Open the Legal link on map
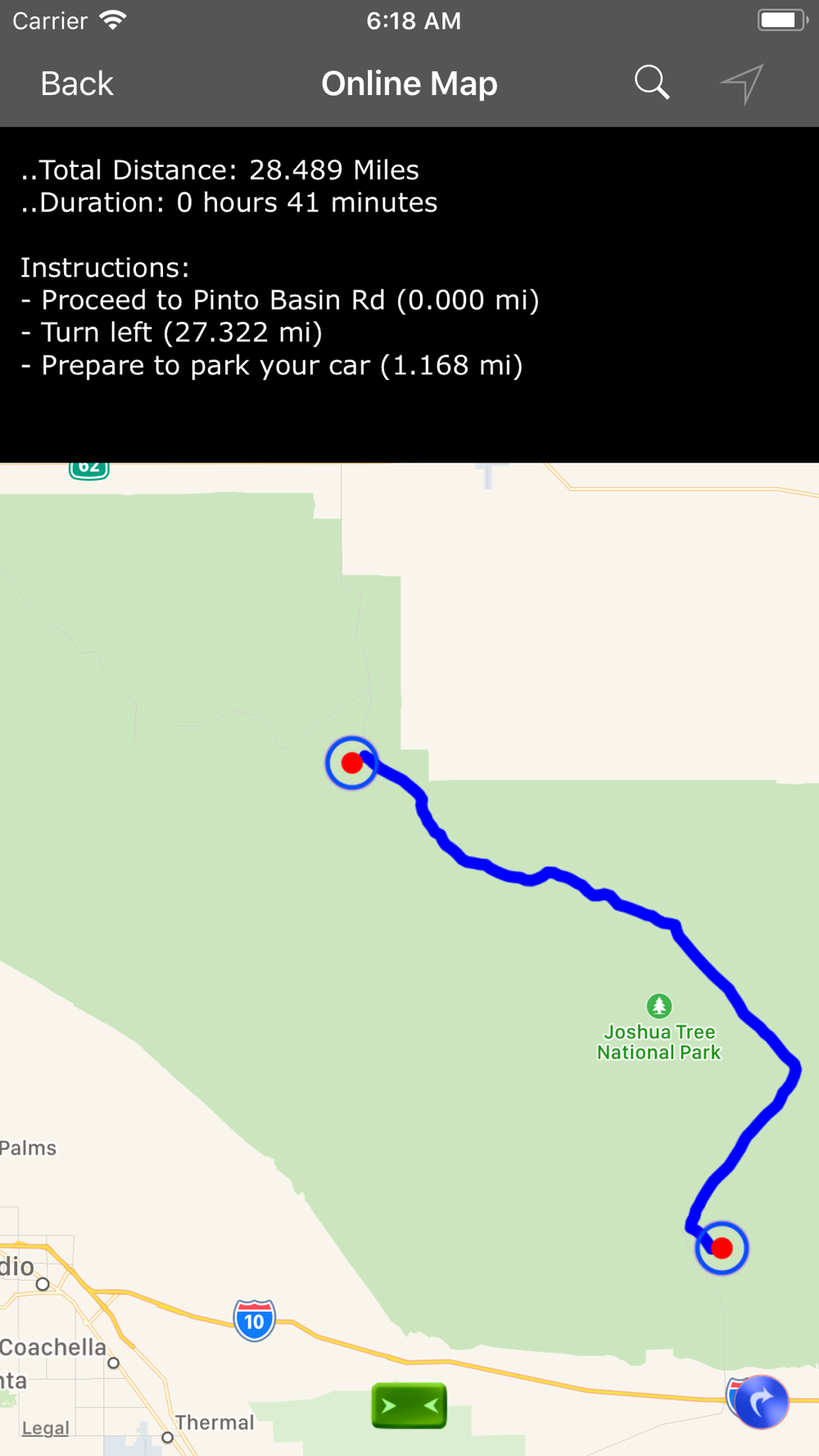The height and width of the screenshot is (1456, 819). 45,1428
